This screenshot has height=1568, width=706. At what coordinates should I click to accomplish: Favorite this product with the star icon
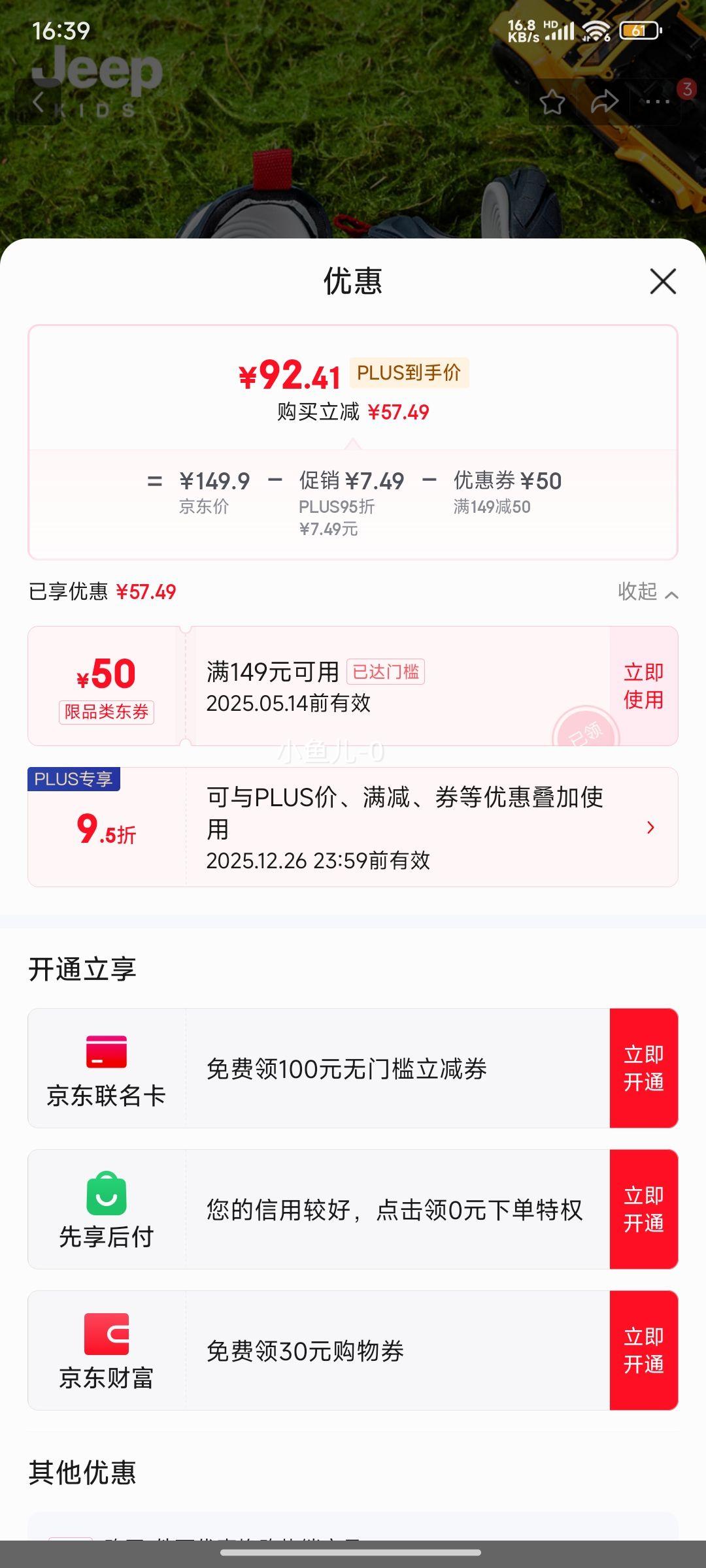pos(552,102)
